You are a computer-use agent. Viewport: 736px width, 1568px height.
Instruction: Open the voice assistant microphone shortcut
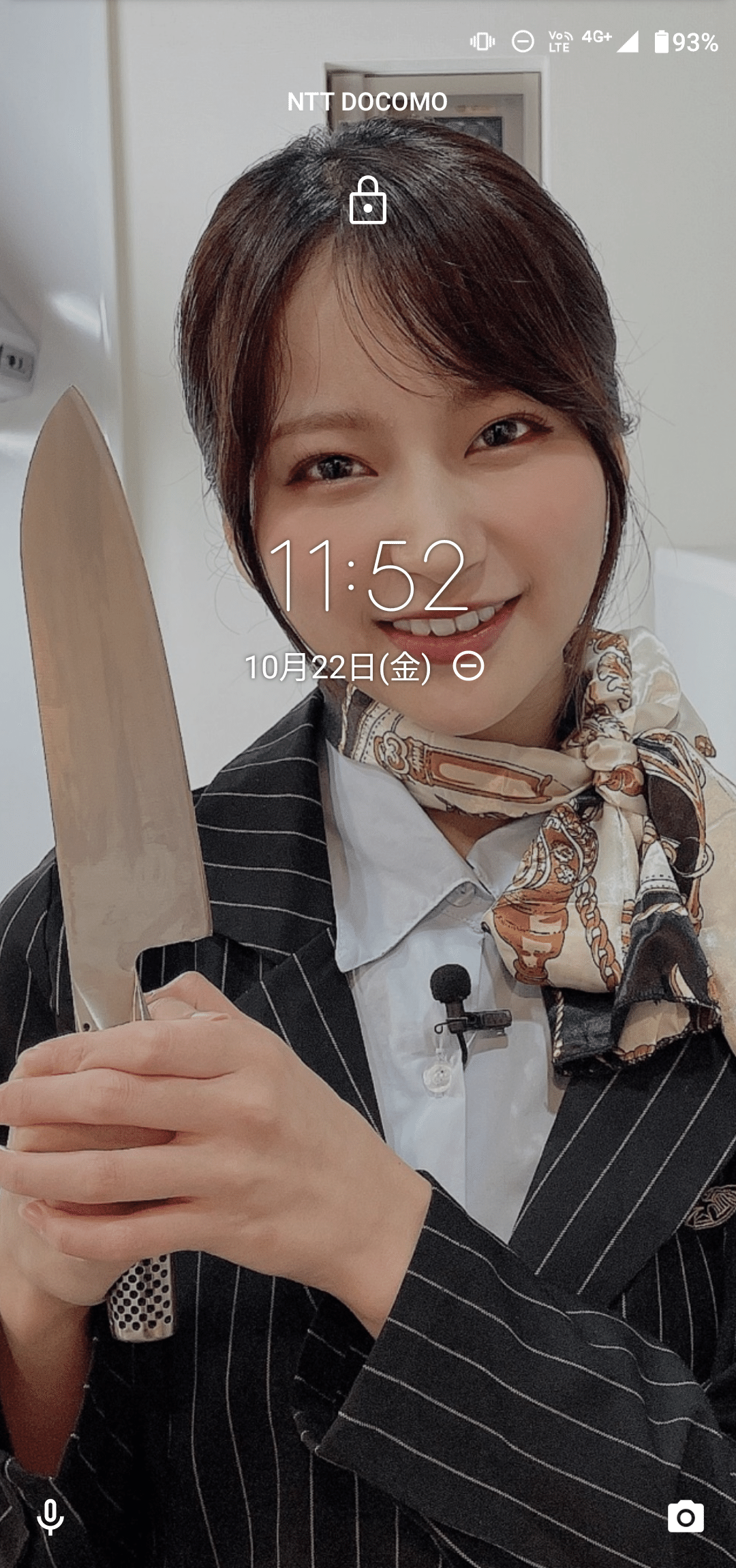50,1517
